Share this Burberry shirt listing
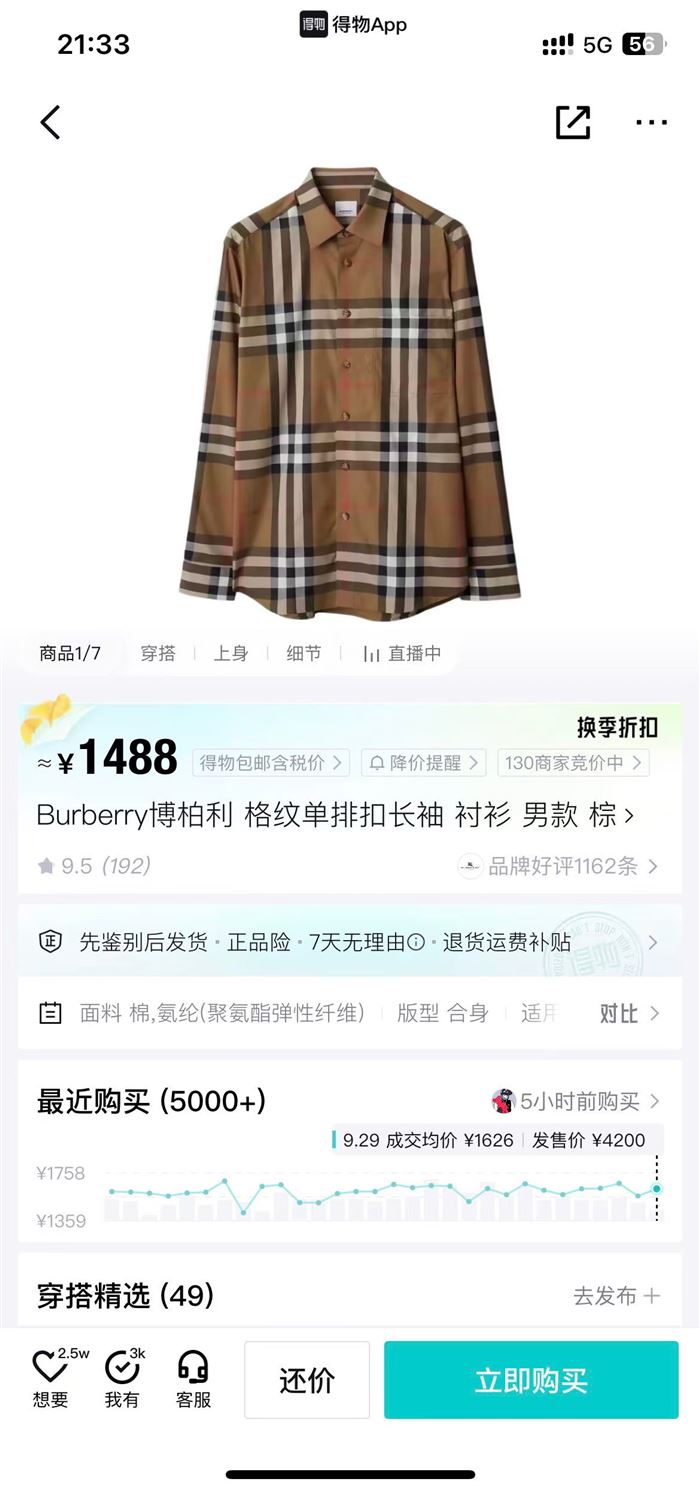Screen dimensions: 700x1493 tap(573, 123)
